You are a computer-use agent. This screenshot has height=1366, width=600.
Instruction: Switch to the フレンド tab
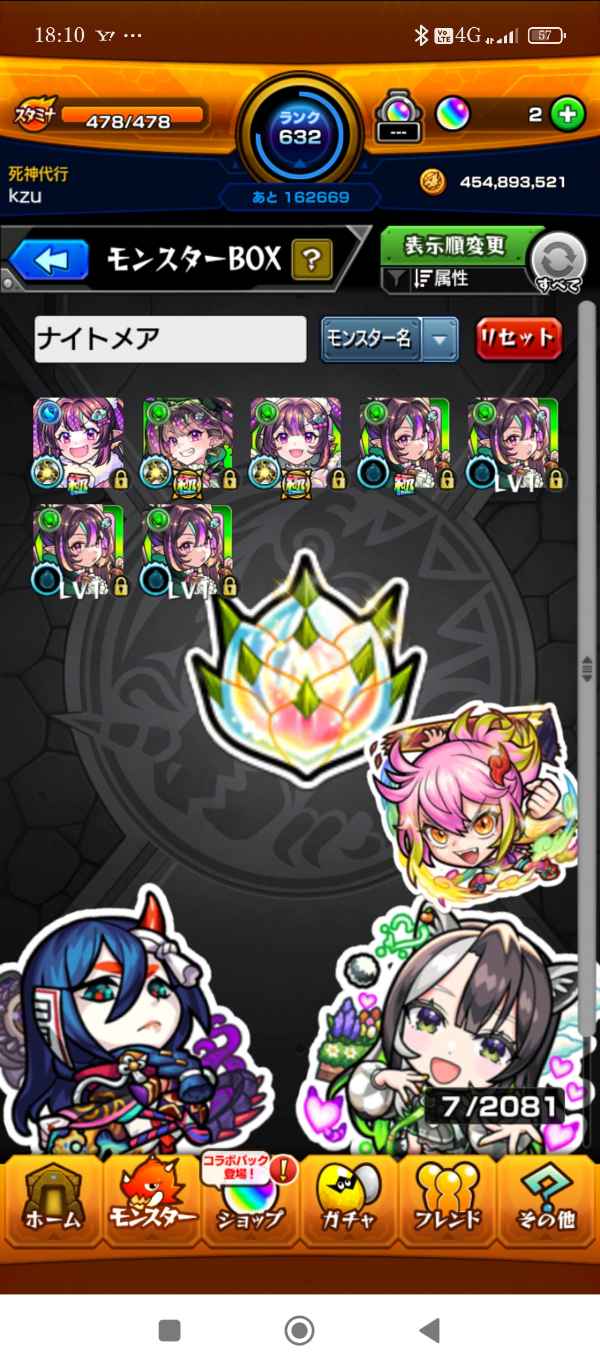(448, 1200)
